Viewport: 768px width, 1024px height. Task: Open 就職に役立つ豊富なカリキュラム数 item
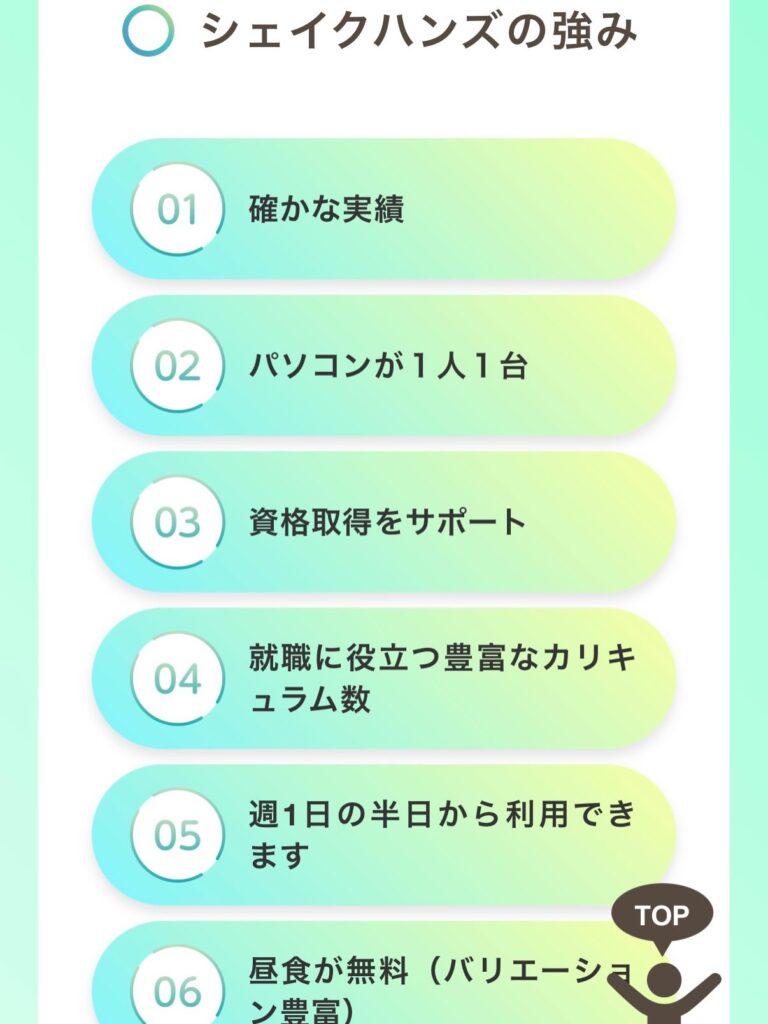point(384,679)
